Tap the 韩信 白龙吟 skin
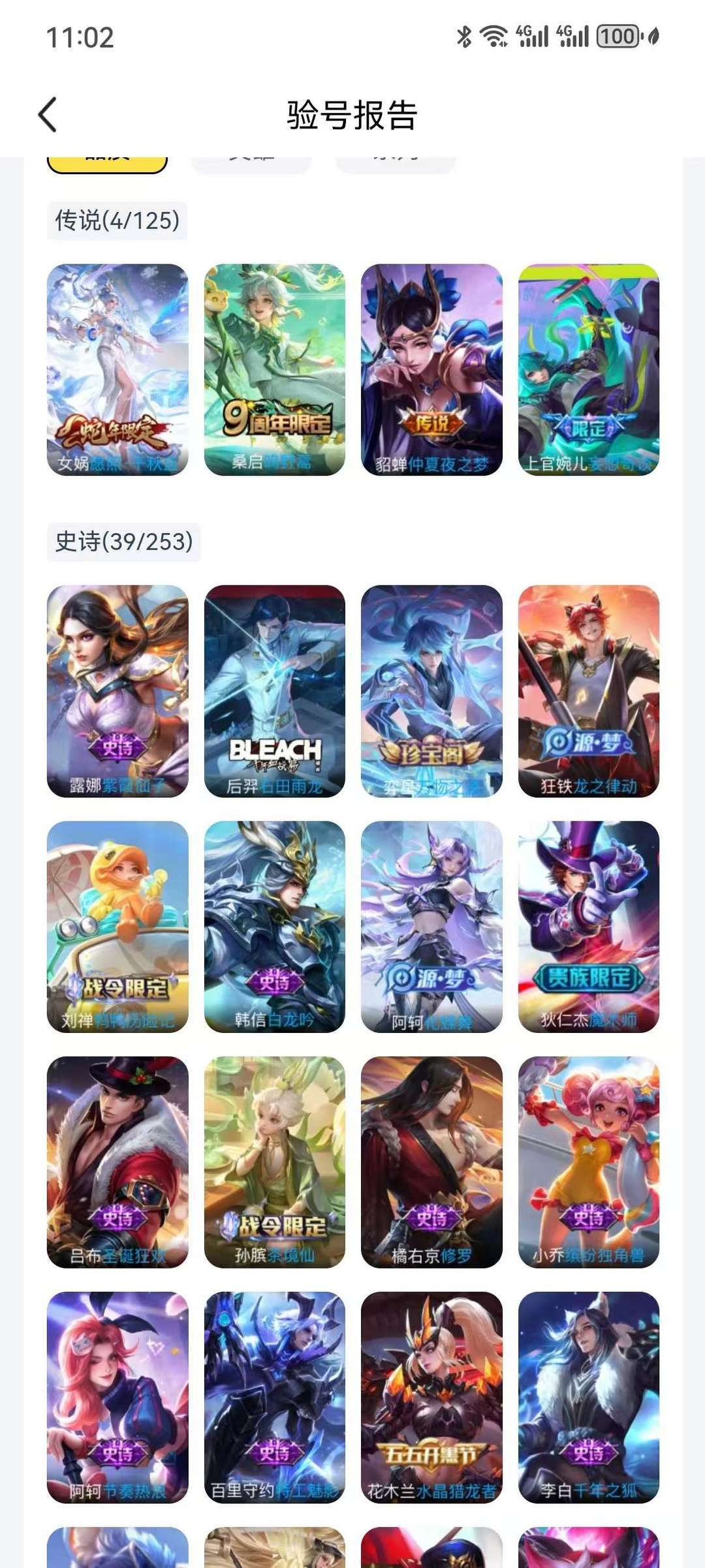 (275, 927)
